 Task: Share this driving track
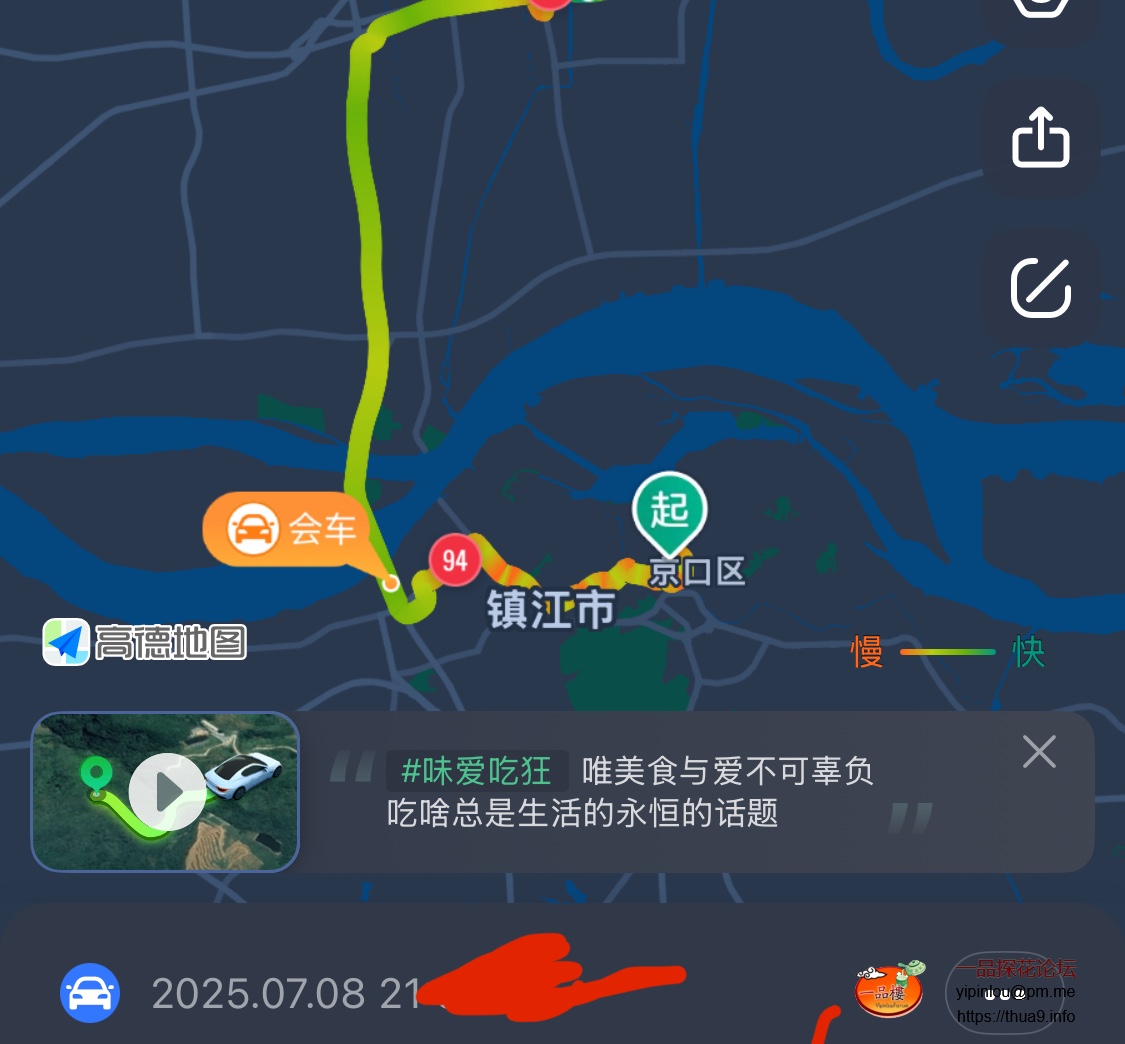[1041, 139]
